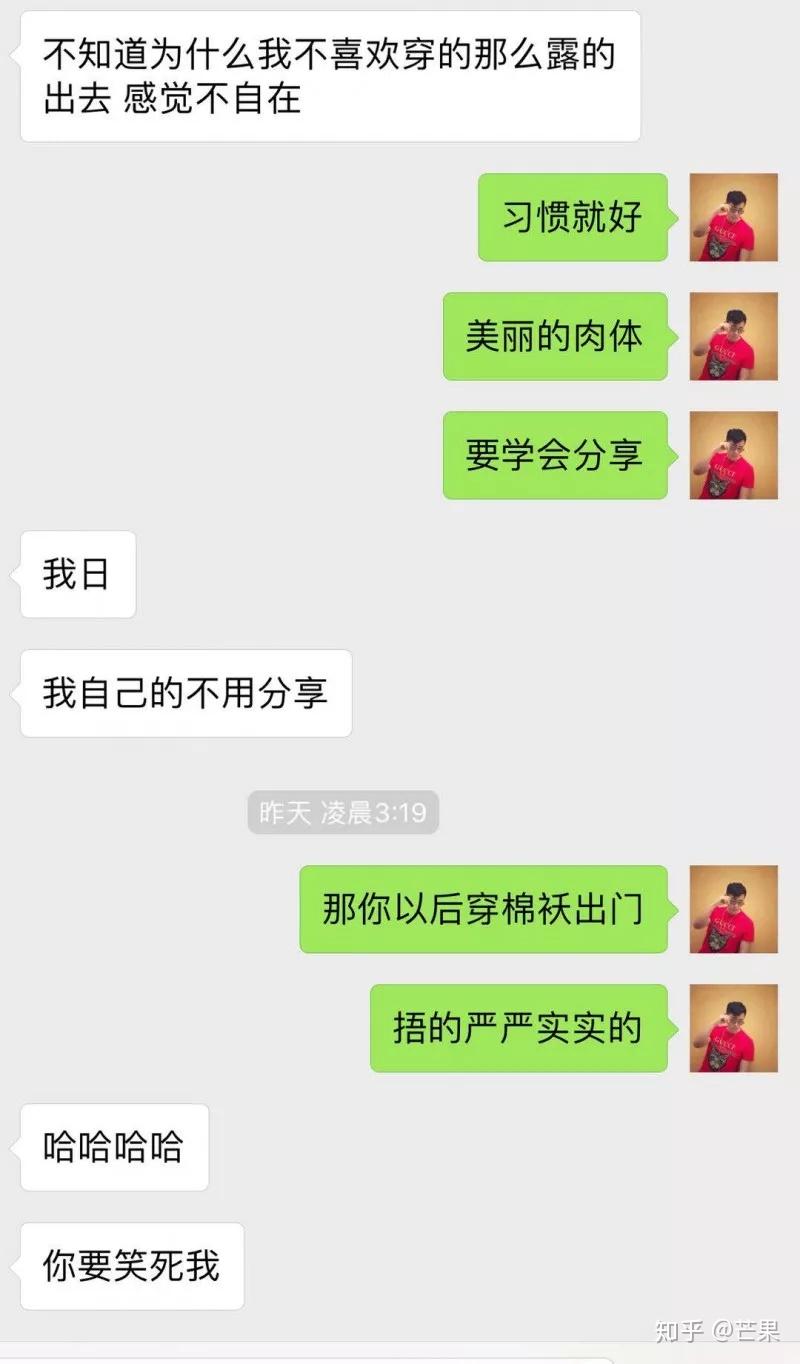This screenshot has width=800, height=1364.
Task: Open sender's avatar beside 习惯就好 message
Action: click(733, 217)
